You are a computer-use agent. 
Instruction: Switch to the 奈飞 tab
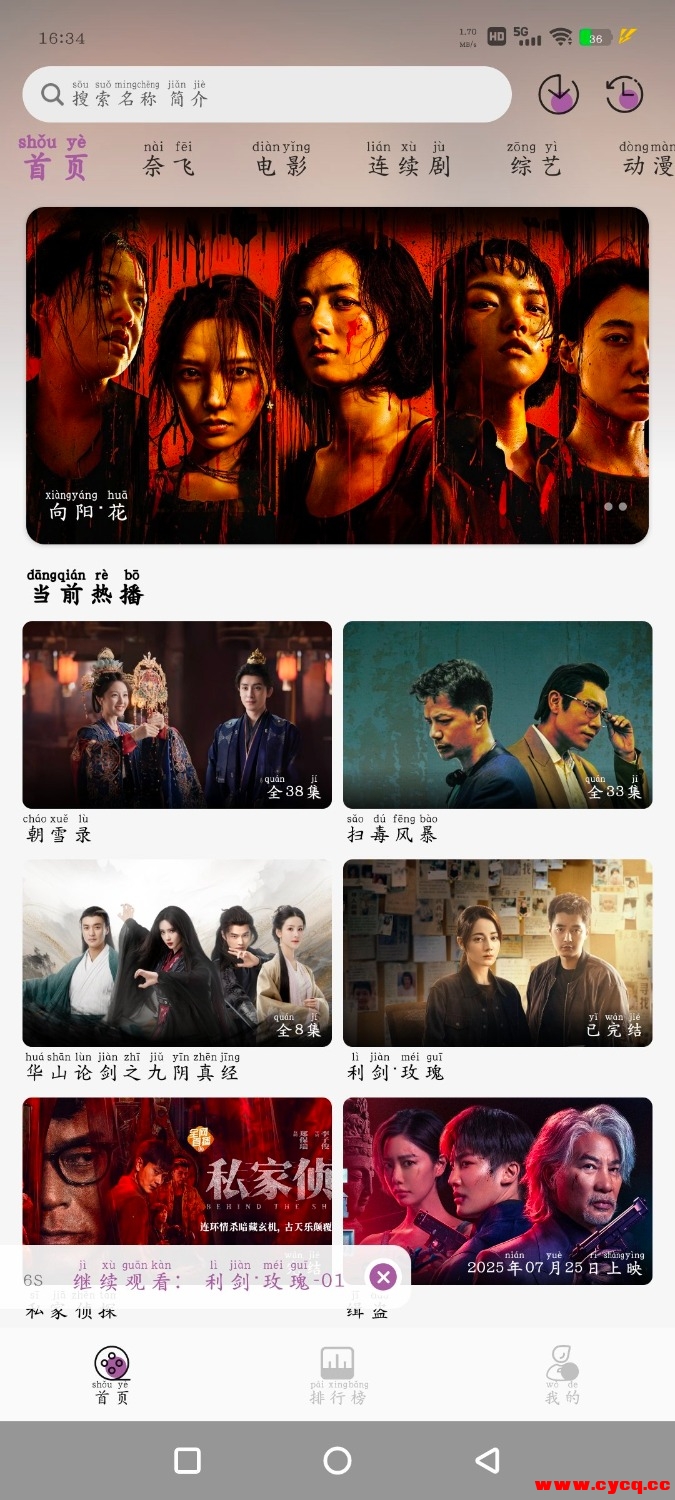point(168,161)
